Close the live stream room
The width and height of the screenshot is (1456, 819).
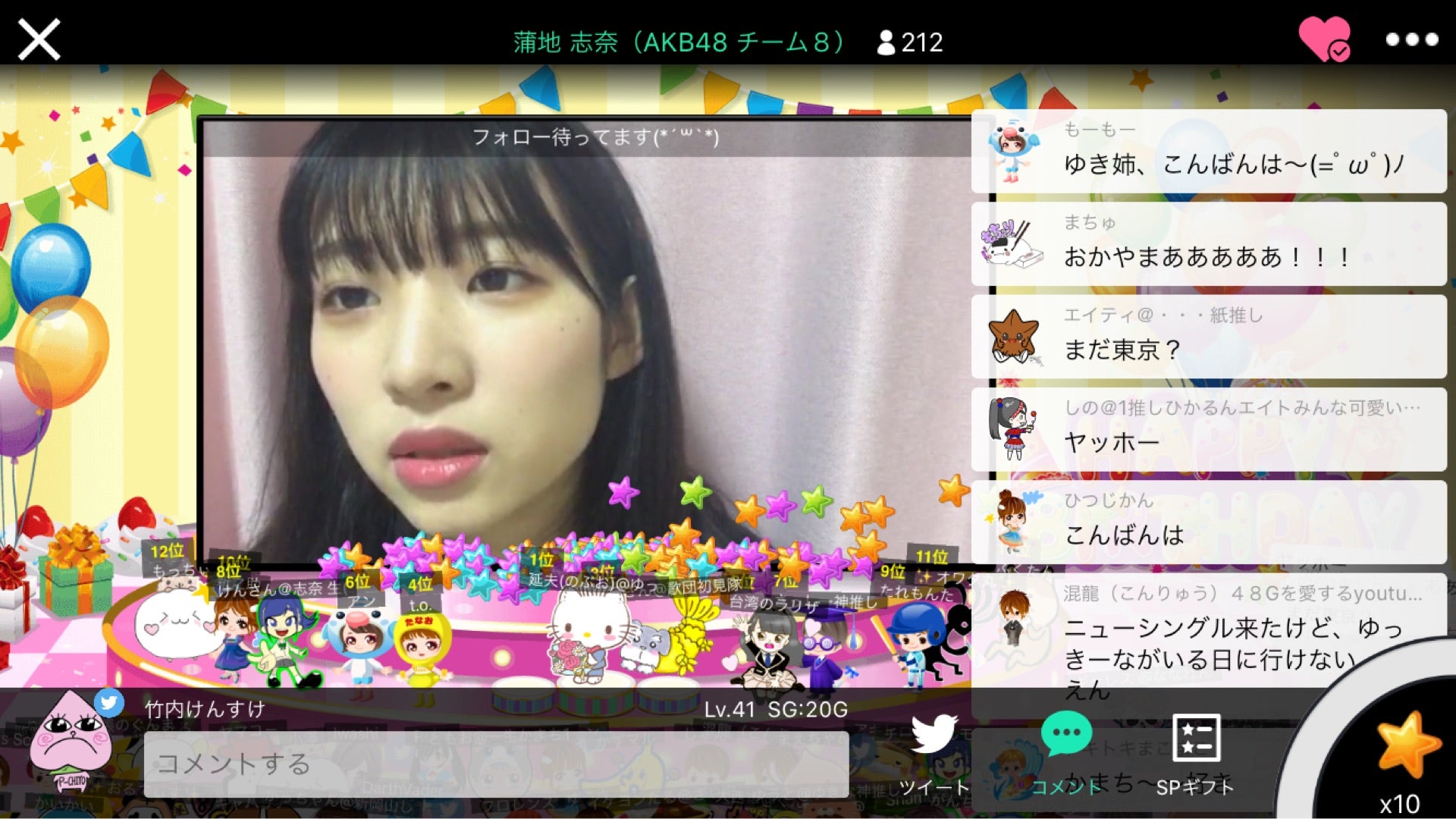[39, 39]
